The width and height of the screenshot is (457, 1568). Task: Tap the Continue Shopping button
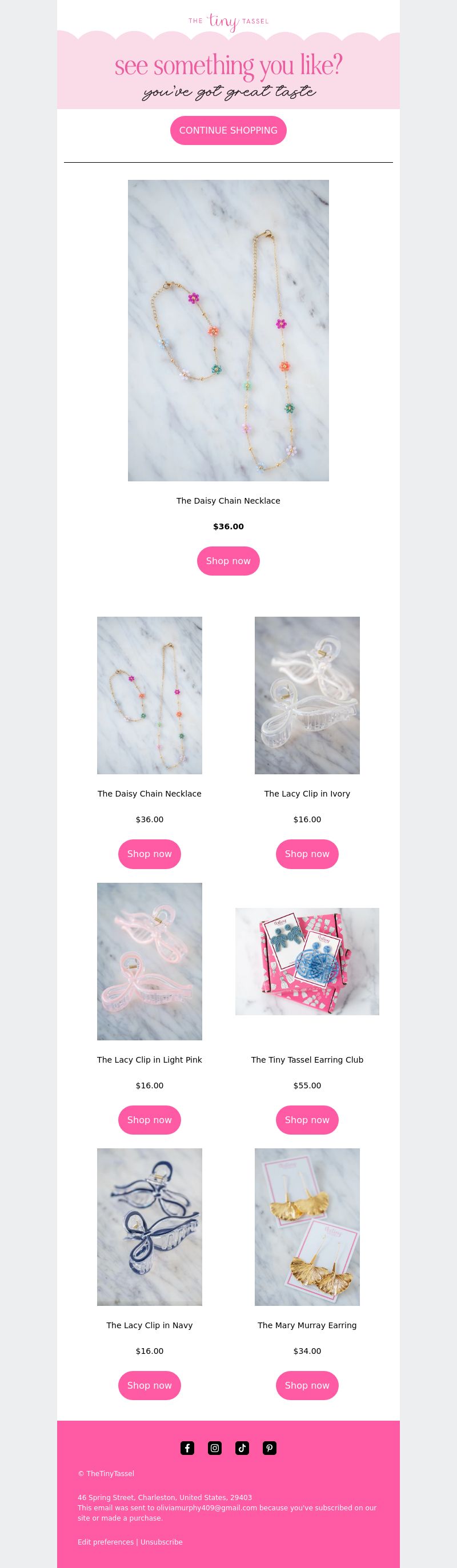pos(228,130)
